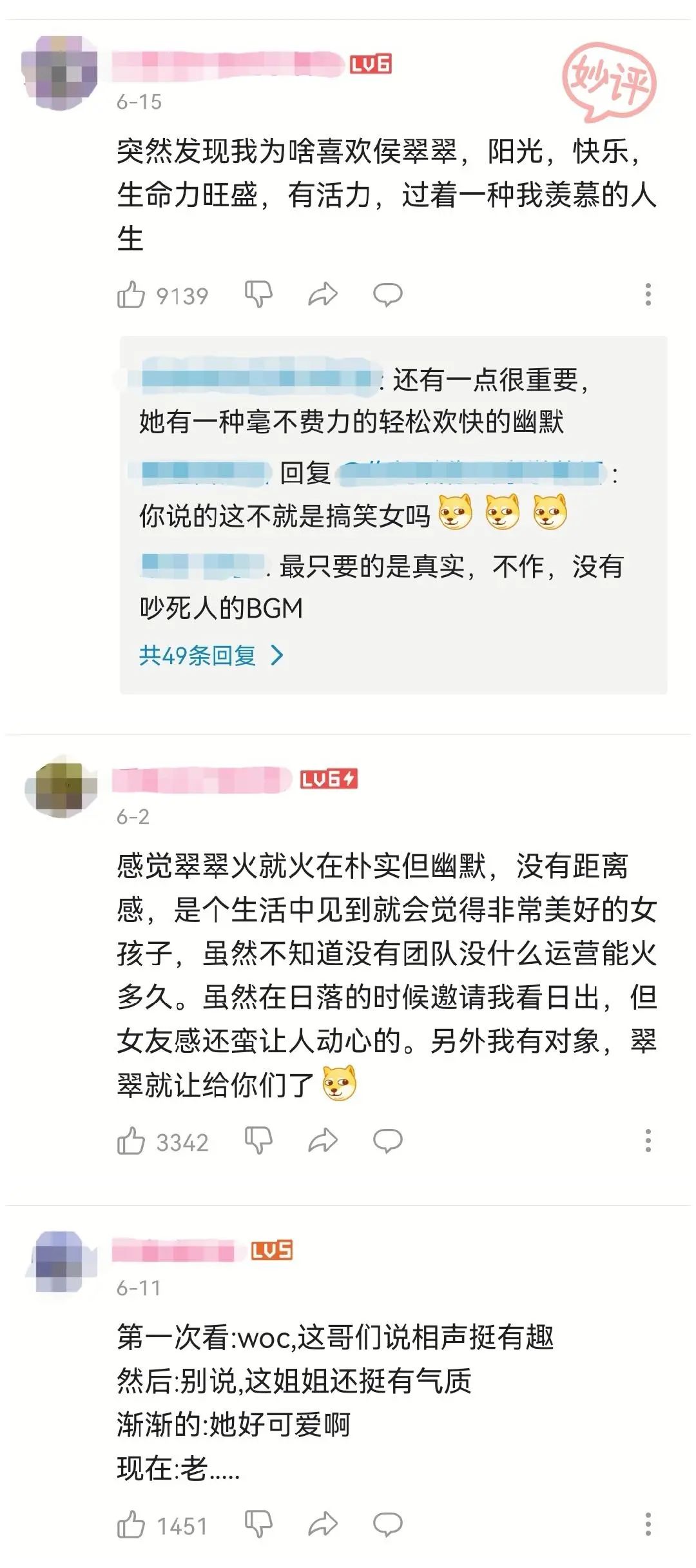
Task: Like the comment with 9139 likes
Action: 131,295
